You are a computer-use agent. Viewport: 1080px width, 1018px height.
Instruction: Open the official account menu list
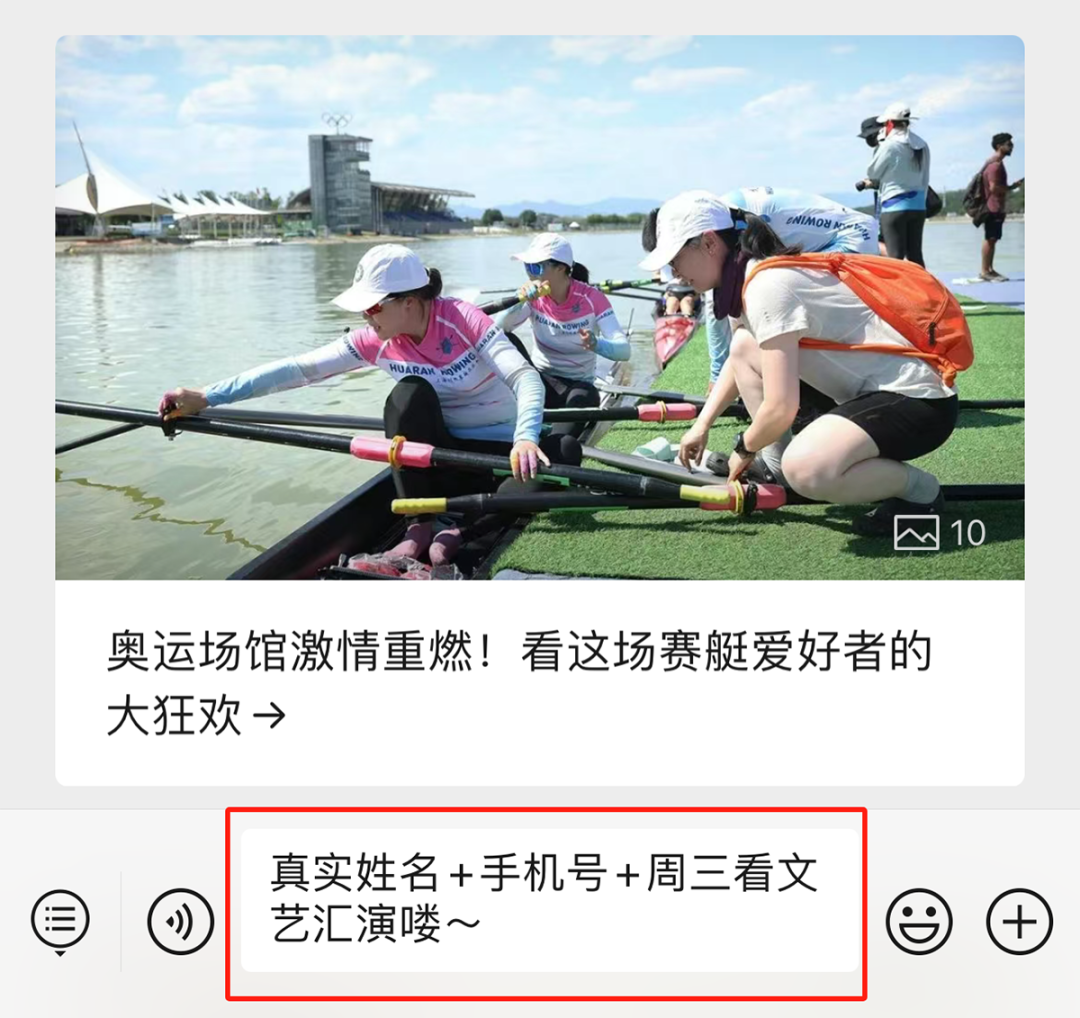[x=60, y=920]
